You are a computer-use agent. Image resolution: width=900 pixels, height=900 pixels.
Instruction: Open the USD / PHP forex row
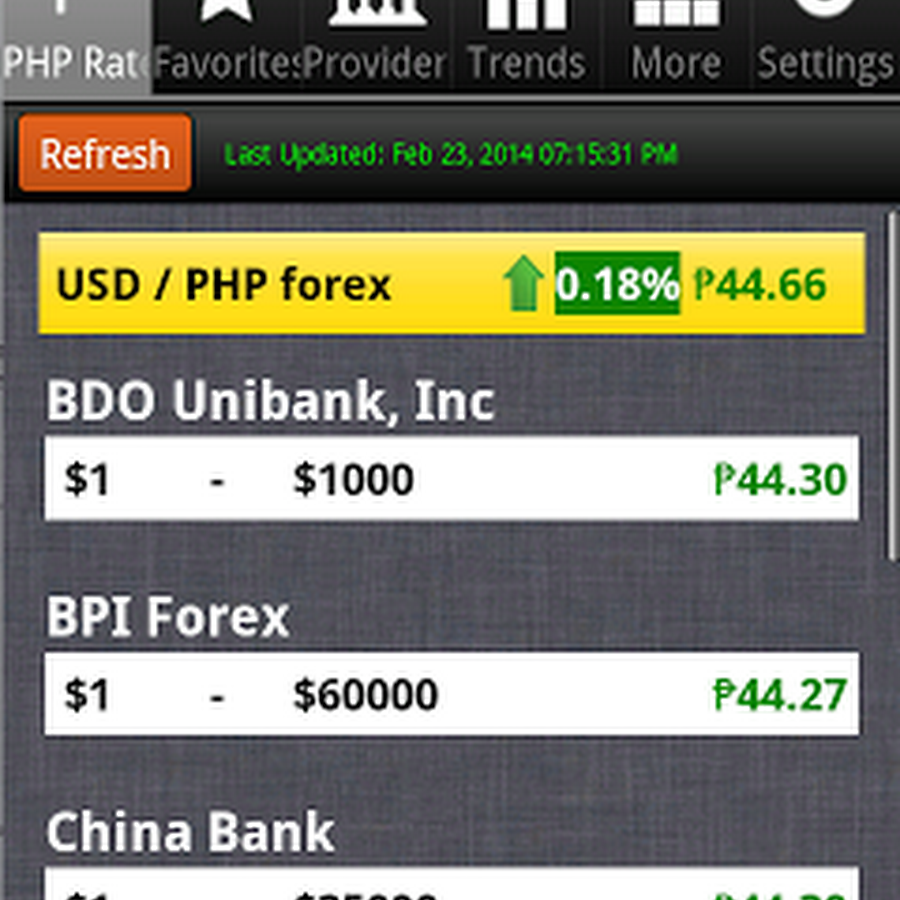tap(451, 284)
